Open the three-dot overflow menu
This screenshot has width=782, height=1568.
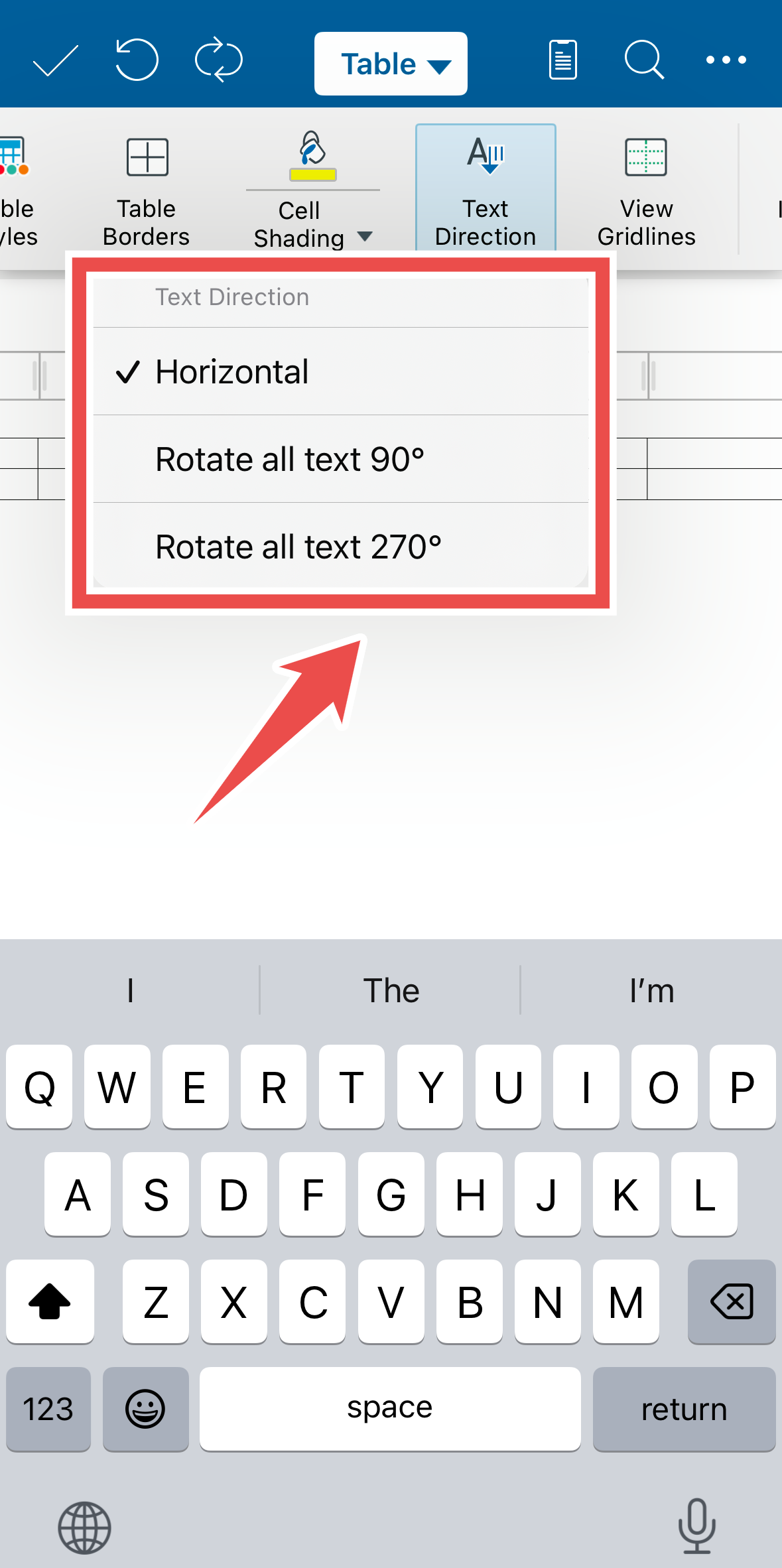(x=726, y=60)
